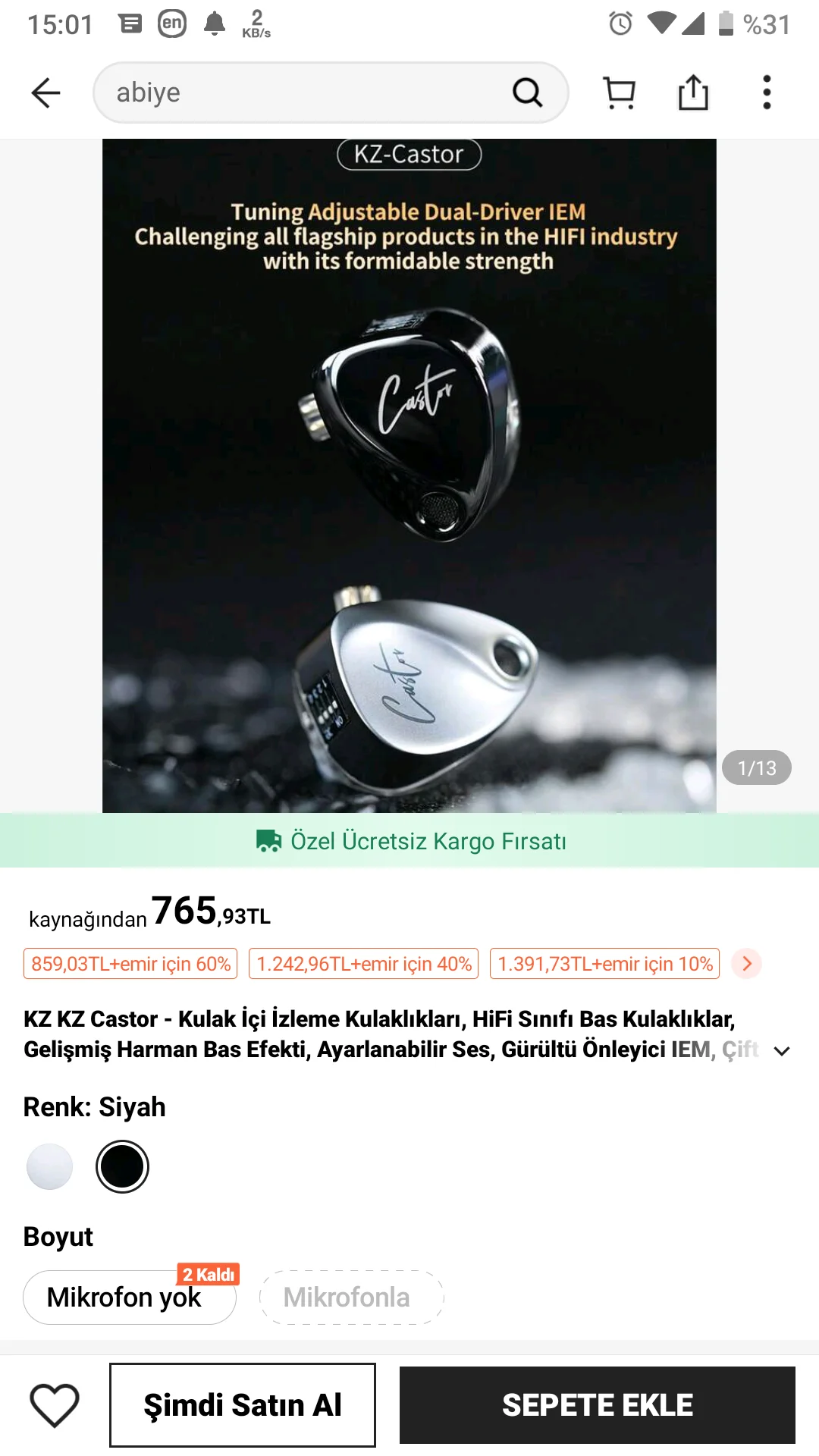
Task: Share this product
Action: pos(693,93)
